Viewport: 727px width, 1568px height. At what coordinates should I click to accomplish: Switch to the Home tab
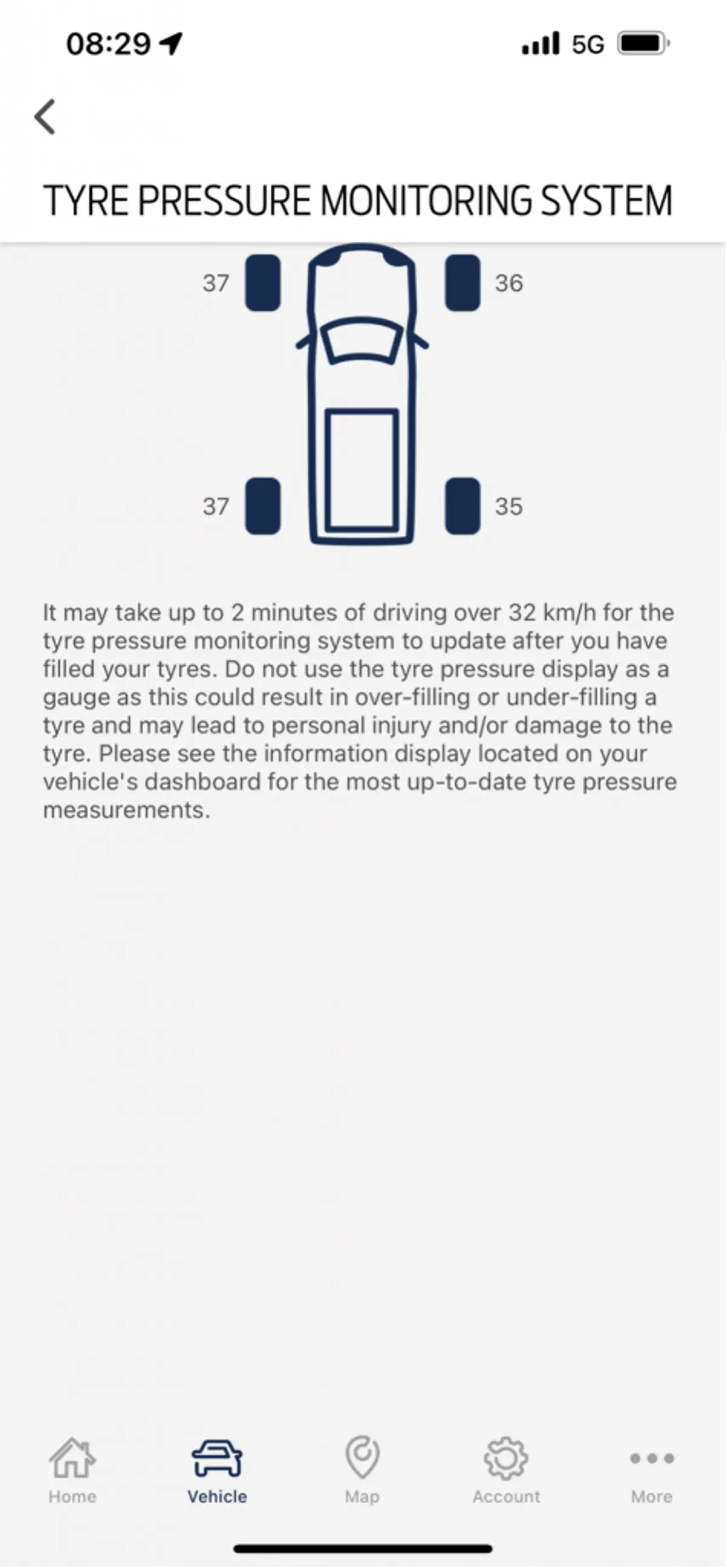pyautogui.click(x=72, y=1470)
